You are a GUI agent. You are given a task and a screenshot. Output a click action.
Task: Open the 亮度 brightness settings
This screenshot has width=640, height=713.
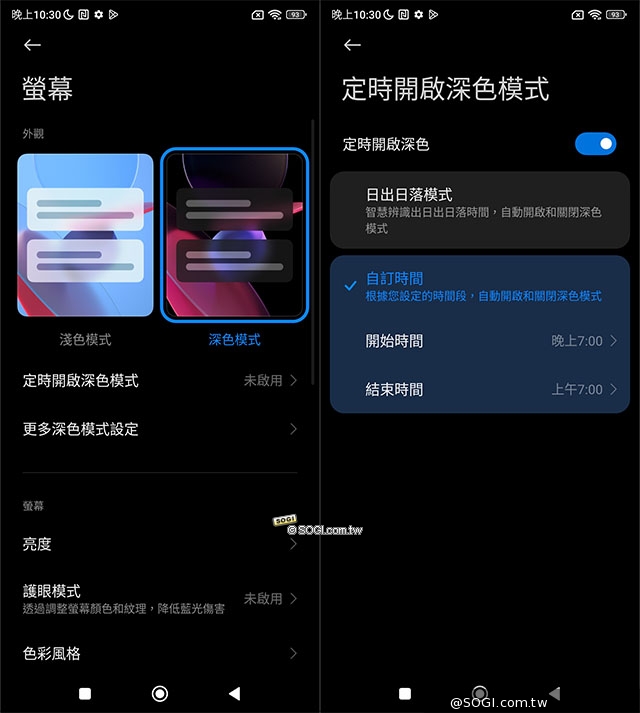pos(160,544)
